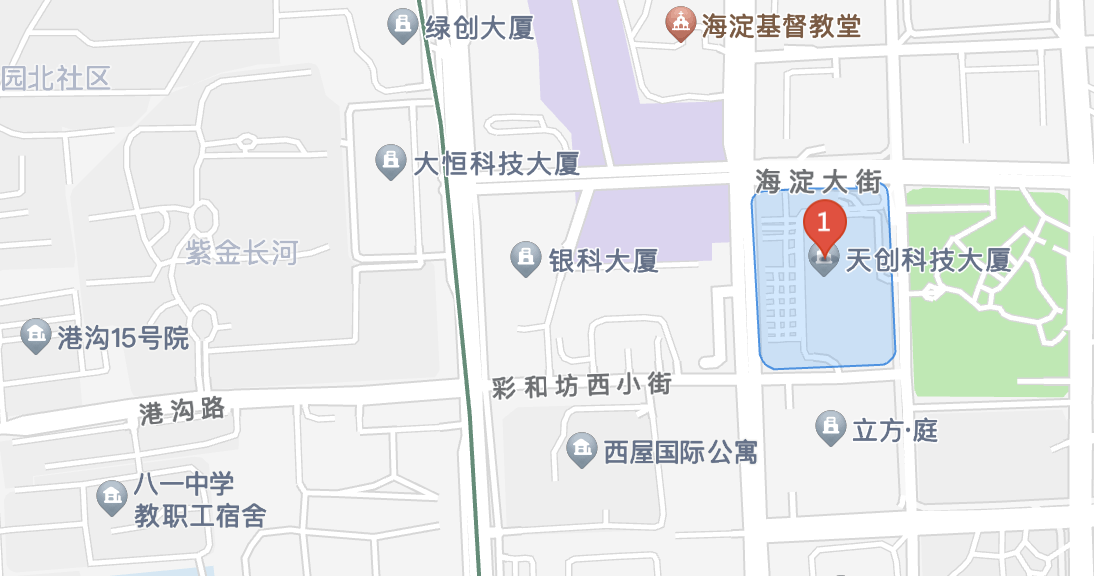Open the 绿创大厦 map marker
This screenshot has height=576, width=1094.
tap(402, 26)
